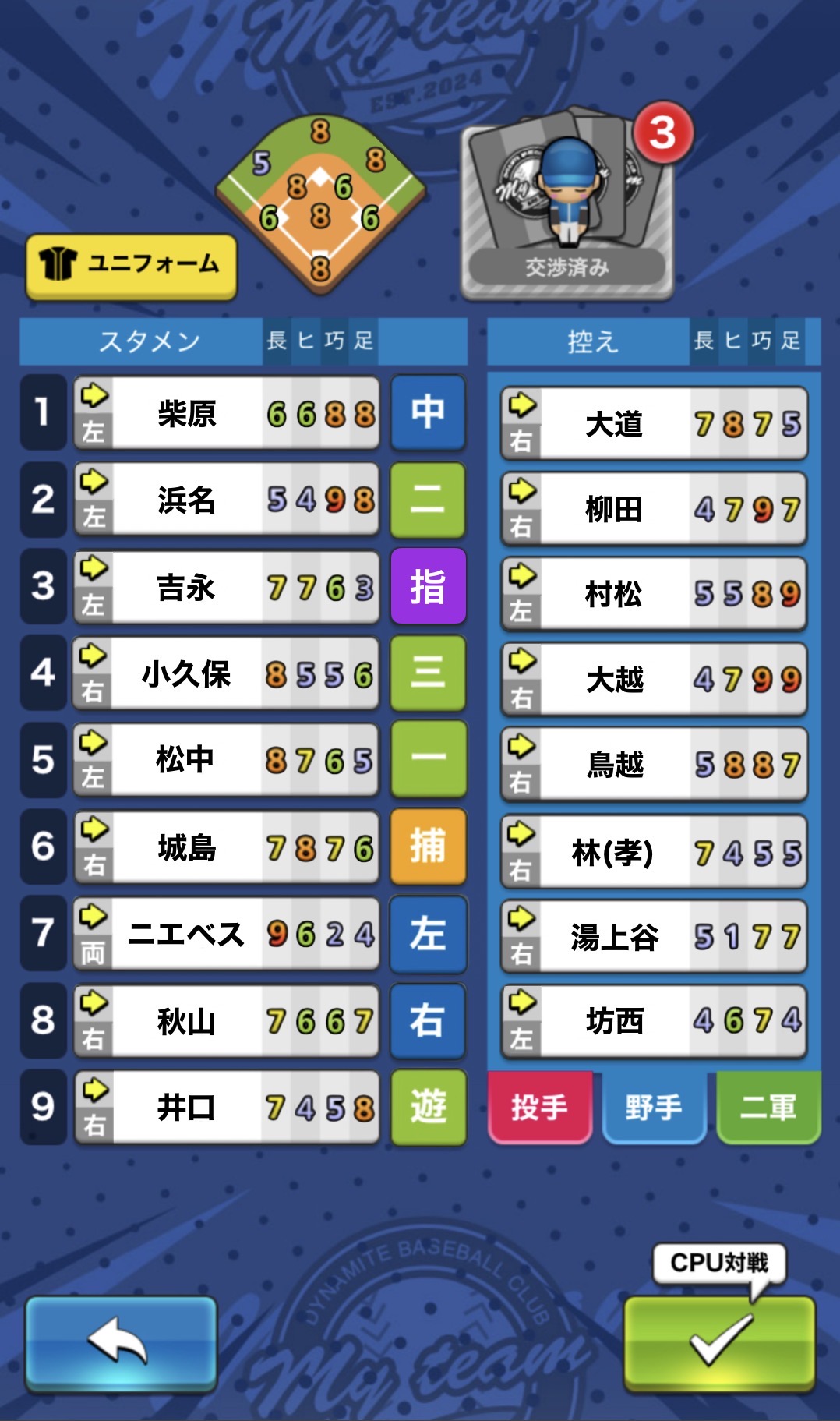Screen dimensions: 840x1421
Task: Select starter 浜名 in slot 2
Action: coord(226,500)
